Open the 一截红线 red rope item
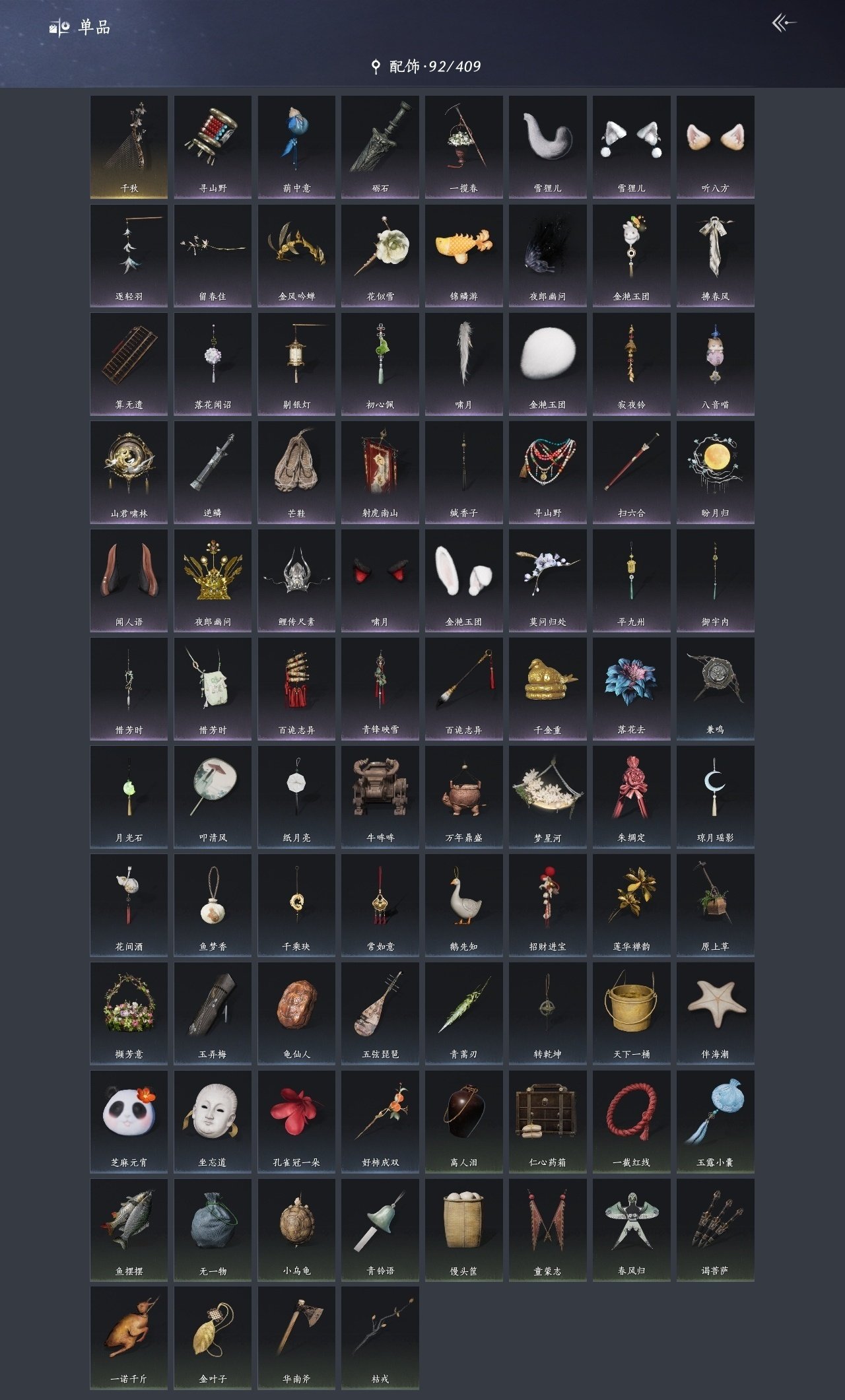 [631, 1121]
